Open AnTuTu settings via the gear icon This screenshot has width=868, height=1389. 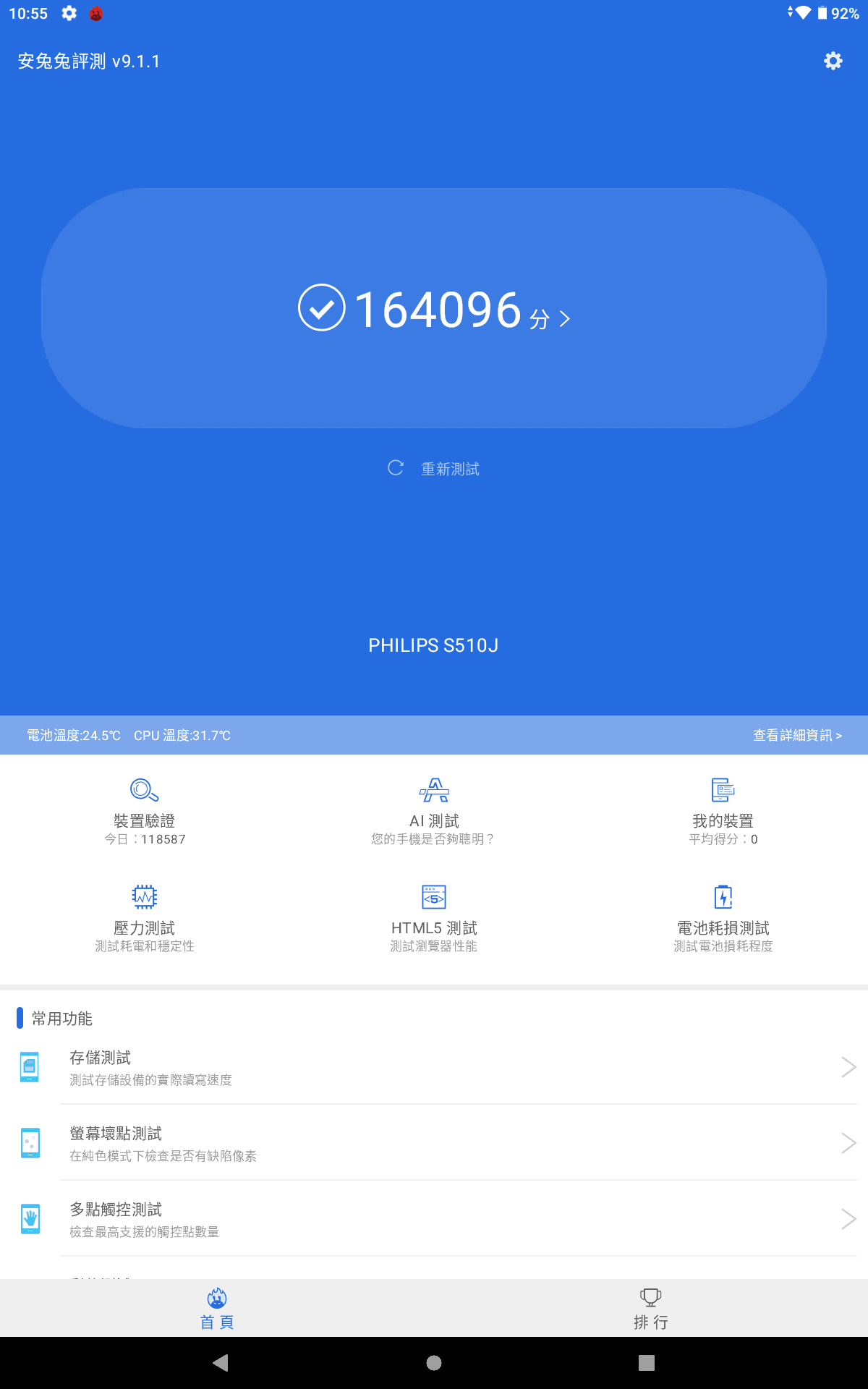pyautogui.click(x=833, y=61)
